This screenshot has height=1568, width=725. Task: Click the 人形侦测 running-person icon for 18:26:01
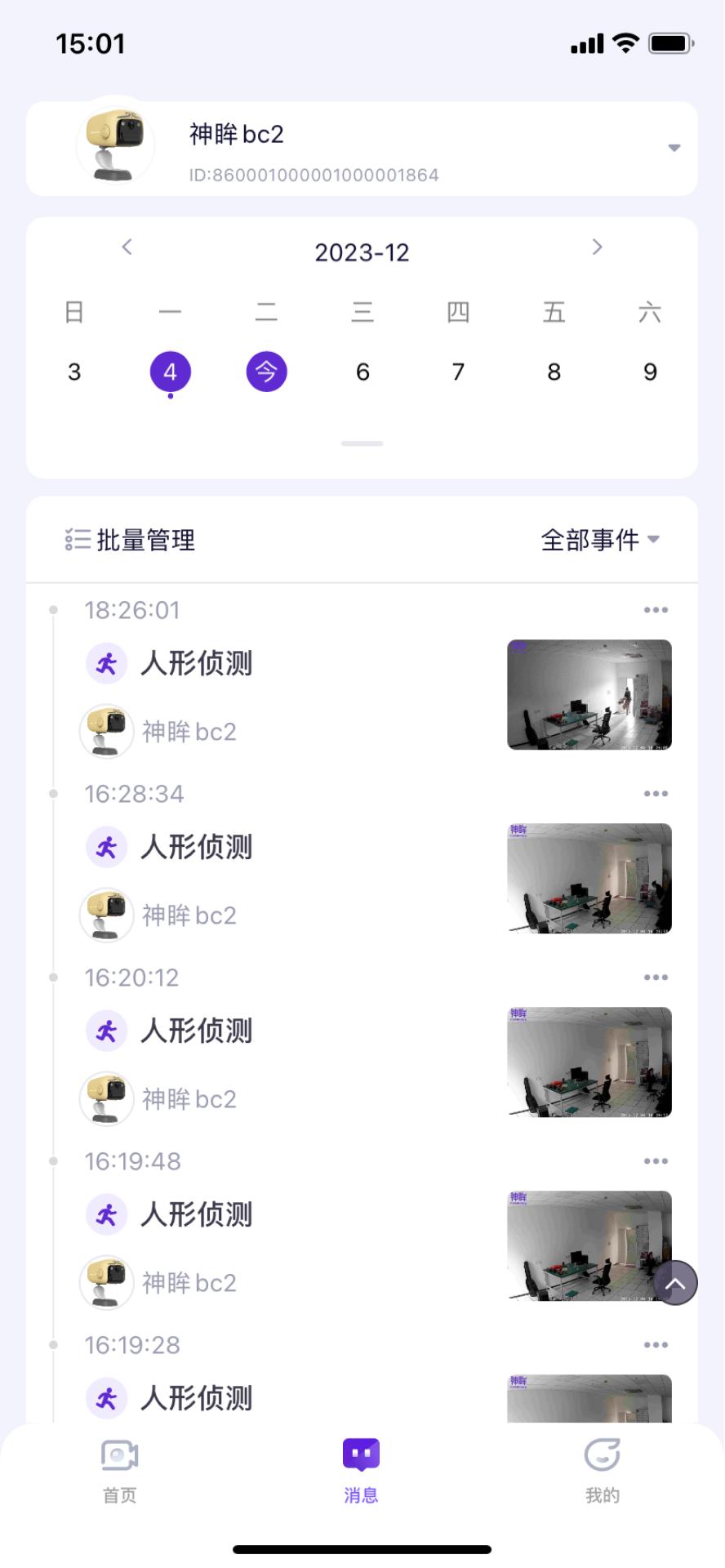point(106,663)
